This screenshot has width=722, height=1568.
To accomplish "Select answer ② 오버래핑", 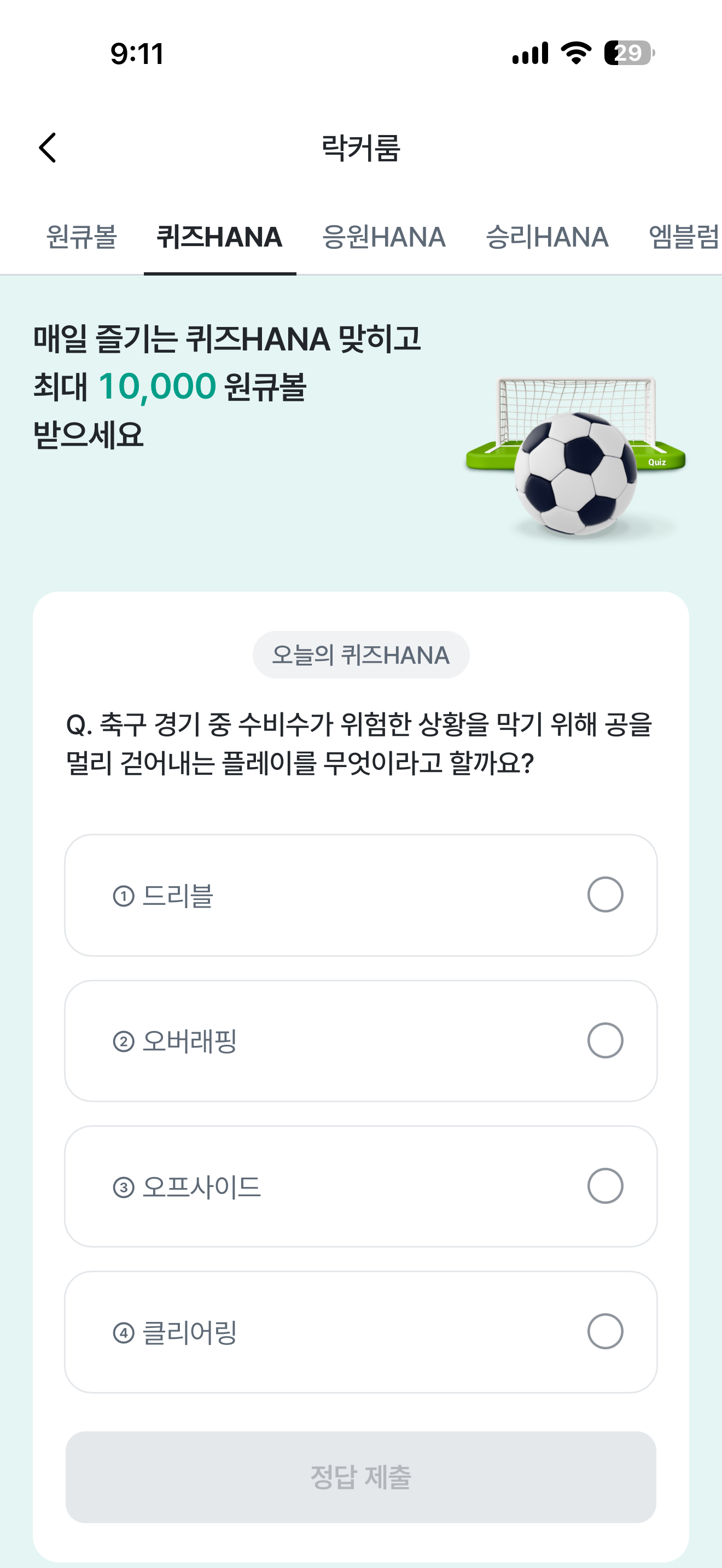I will [x=361, y=1041].
